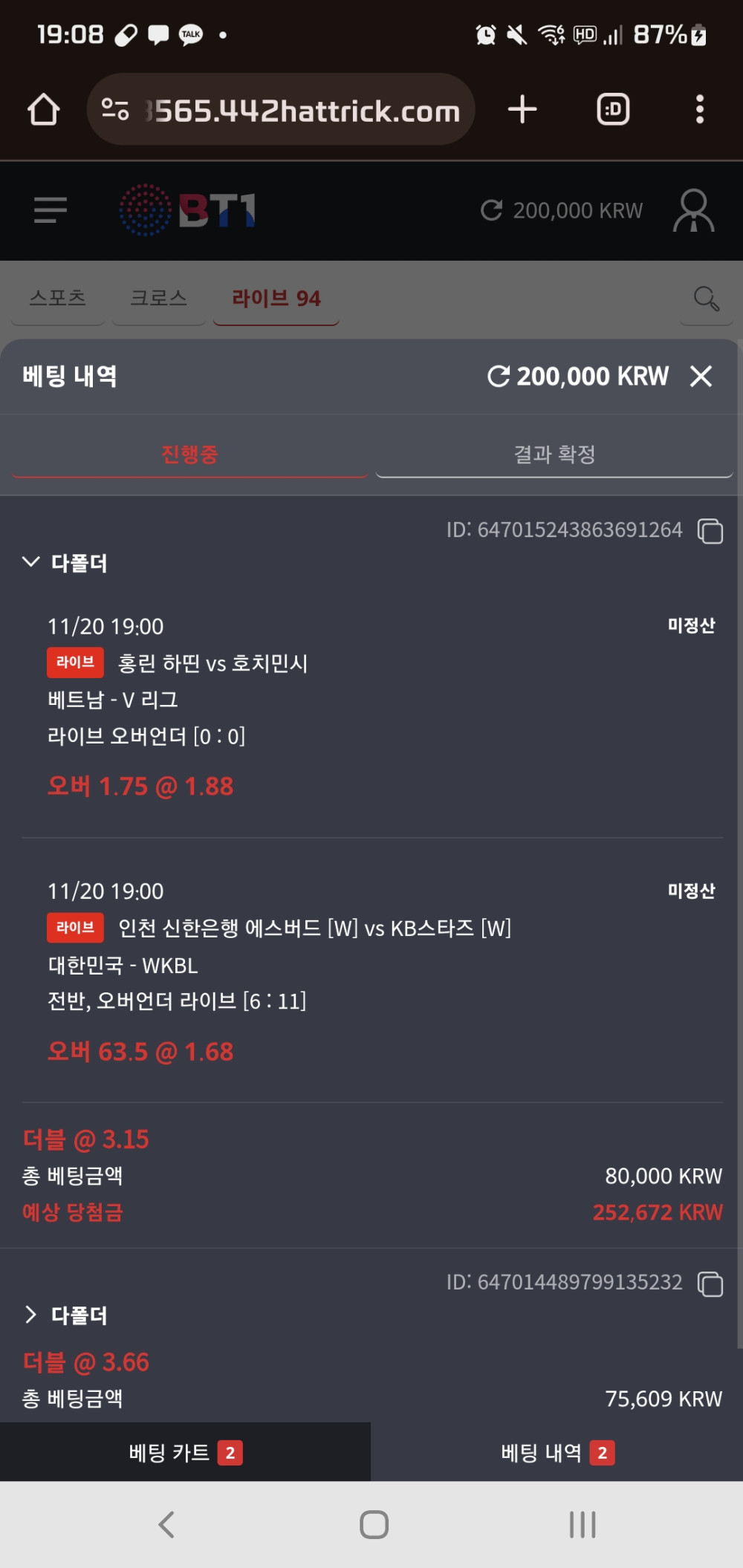743x1568 pixels.
Task: Open the search magnifier
Action: point(706,299)
